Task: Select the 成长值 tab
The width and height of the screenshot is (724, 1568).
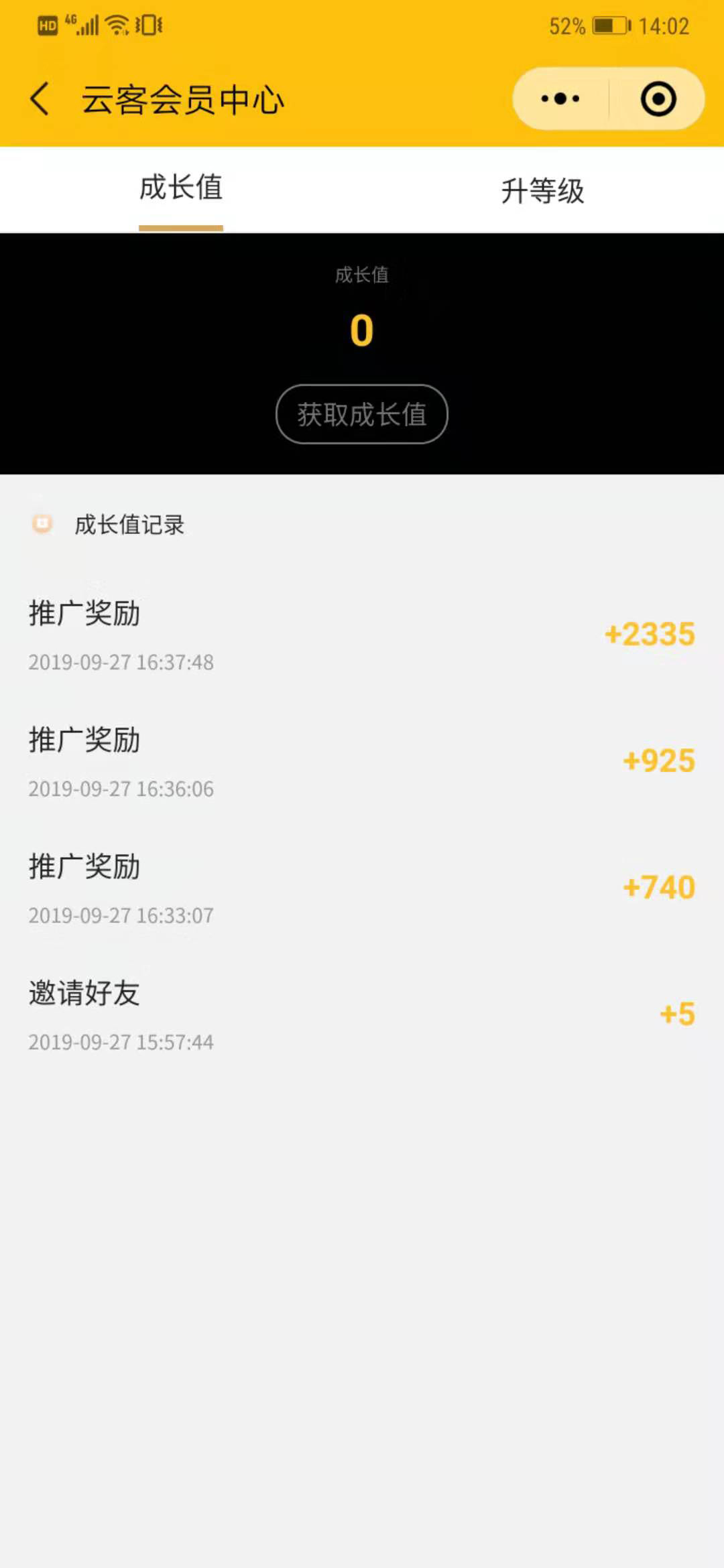Action: click(x=181, y=189)
